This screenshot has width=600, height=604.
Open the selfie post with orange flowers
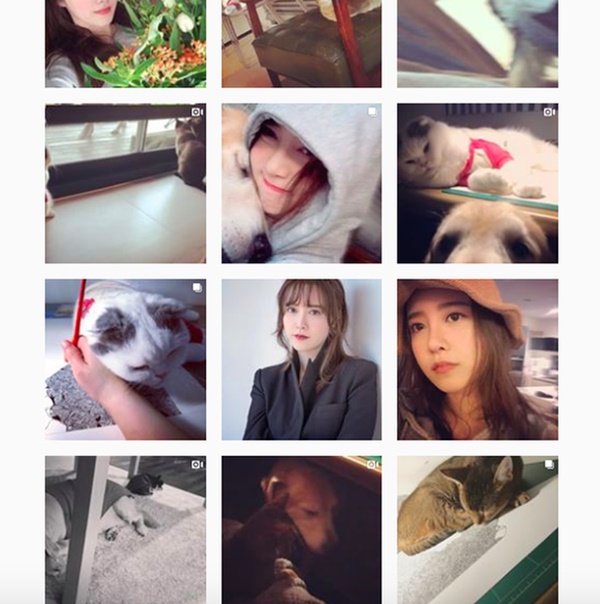coord(125,43)
